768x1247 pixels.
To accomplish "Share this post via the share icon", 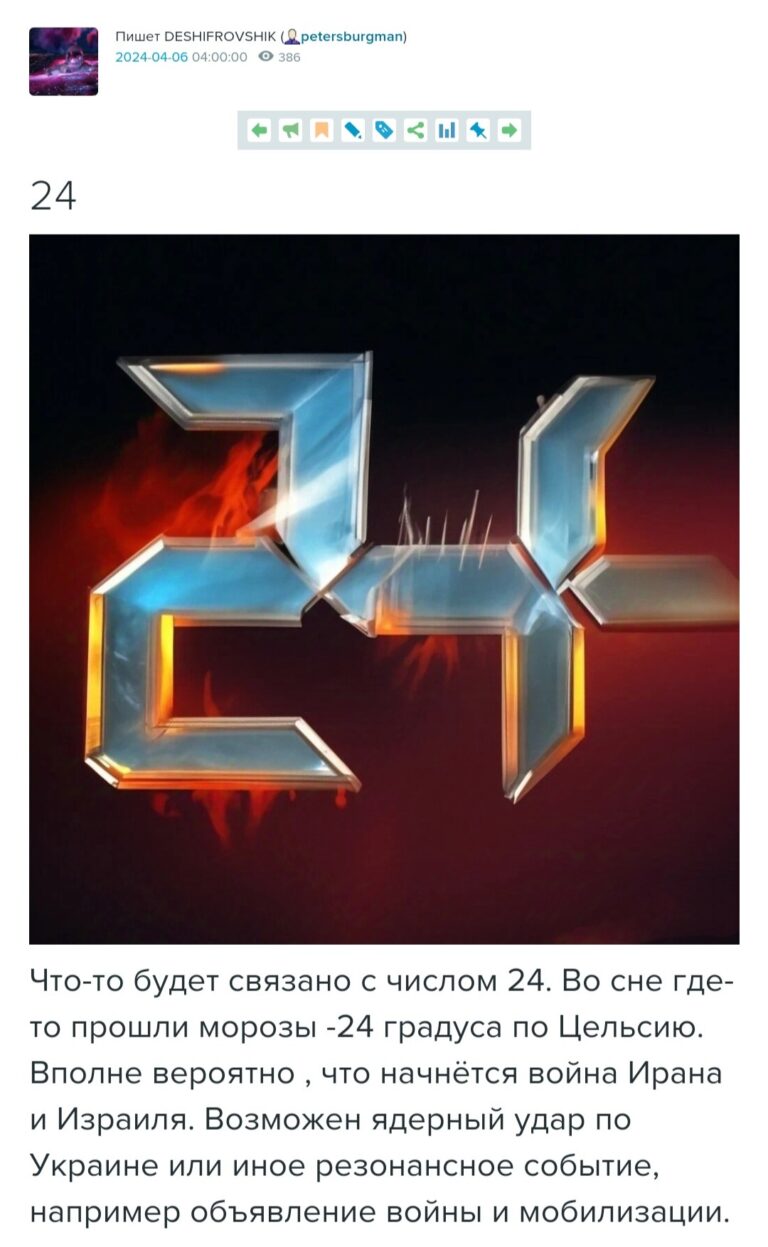I will point(415,130).
